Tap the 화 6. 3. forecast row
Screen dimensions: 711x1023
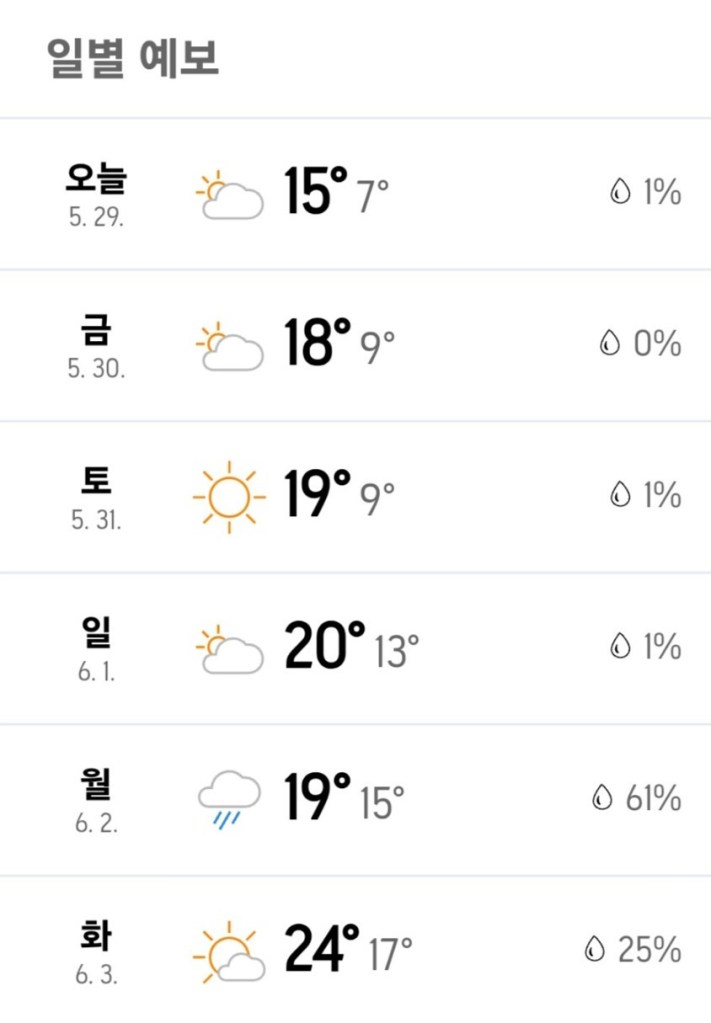[x=355, y=951]
